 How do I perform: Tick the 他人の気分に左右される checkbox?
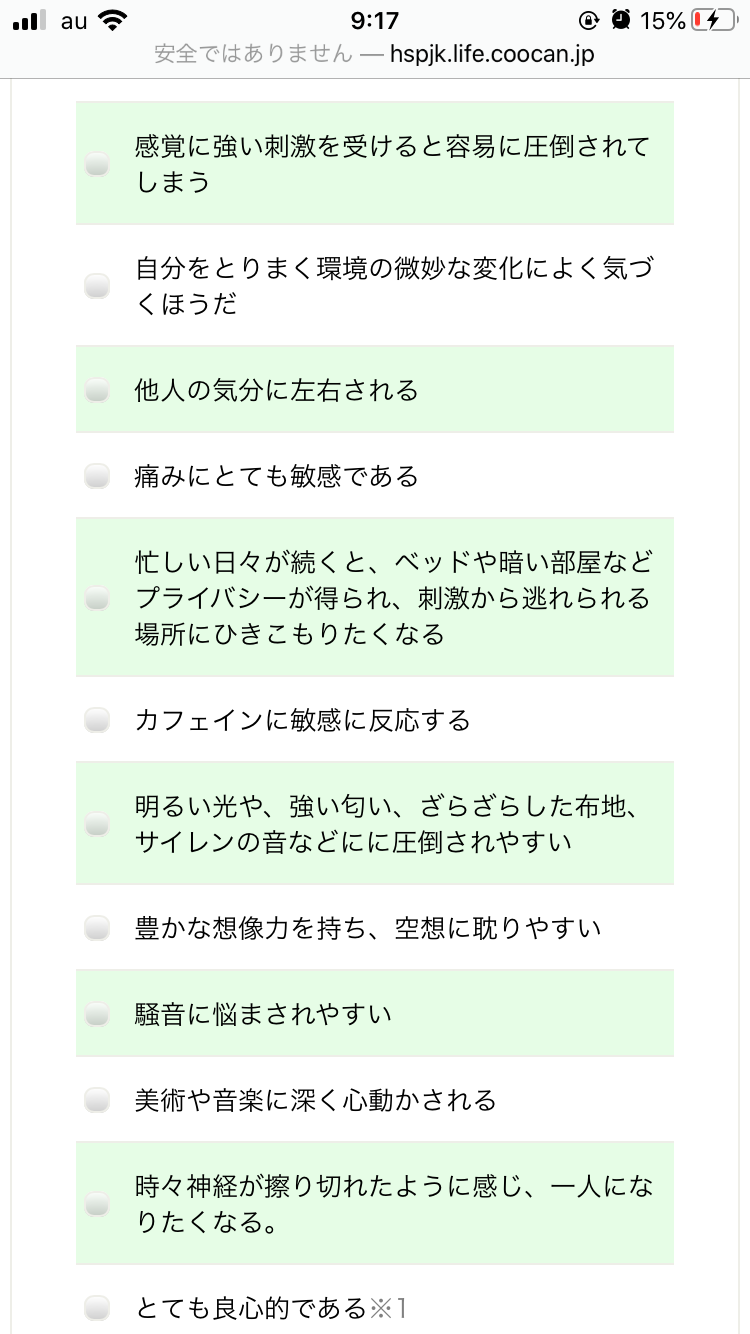97,390
